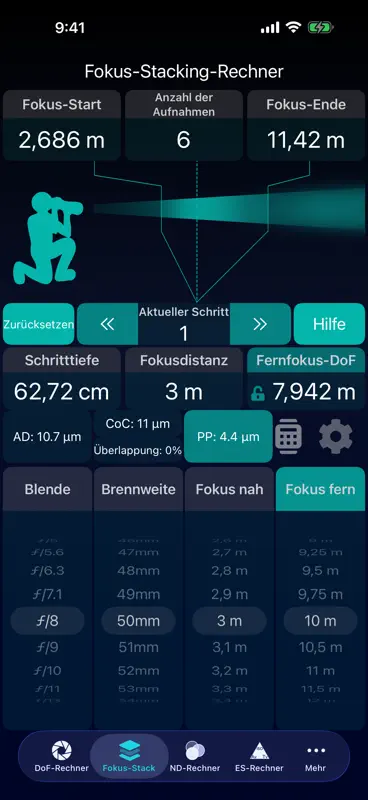Open settings gear icon
Screen dimensions: 368x800
(x=336, y=437)
